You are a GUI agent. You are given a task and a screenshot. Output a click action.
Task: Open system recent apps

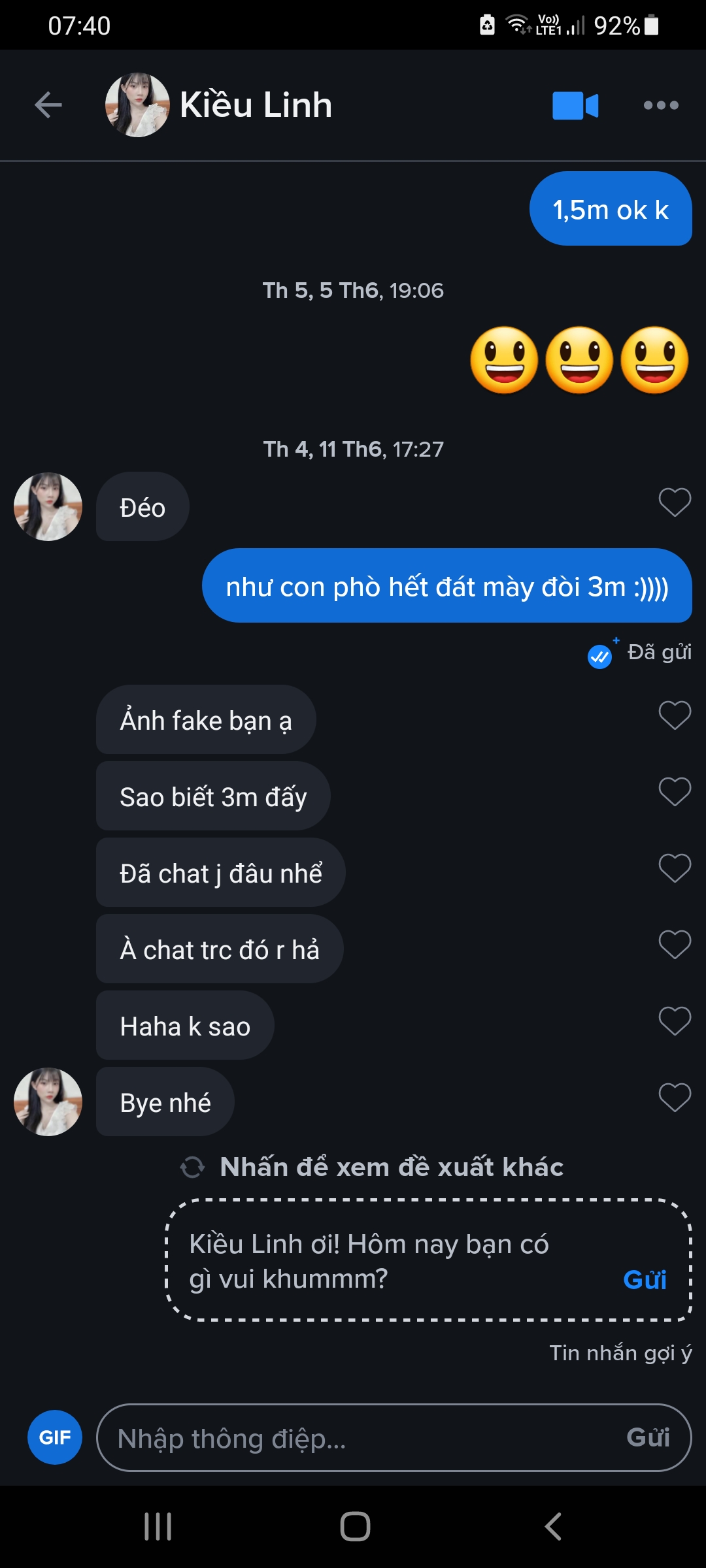click(158, 1527)
